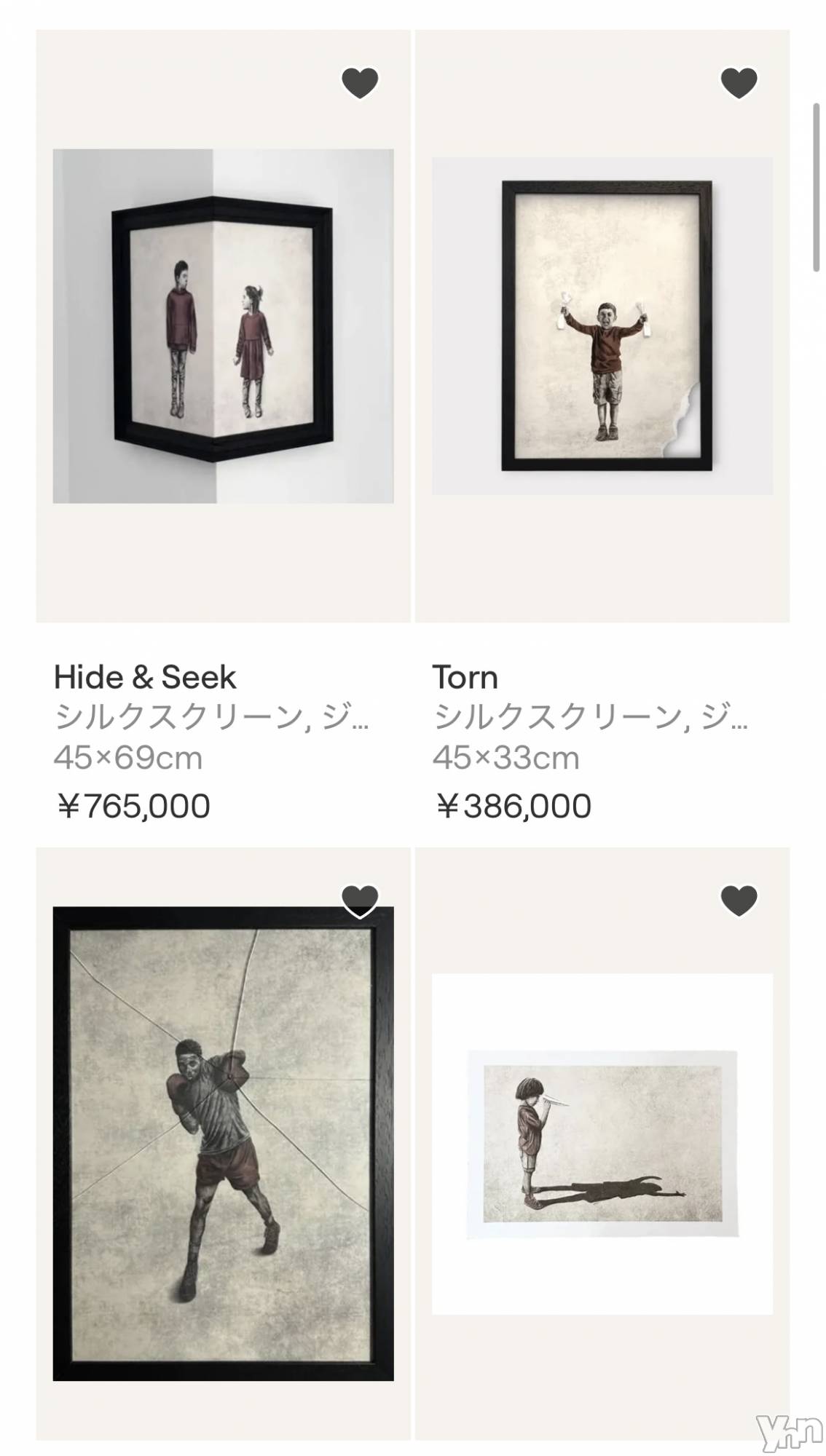
Task: View the boy with paper plane artwork
Action: pyautogui.click(x=602, y=1143)
